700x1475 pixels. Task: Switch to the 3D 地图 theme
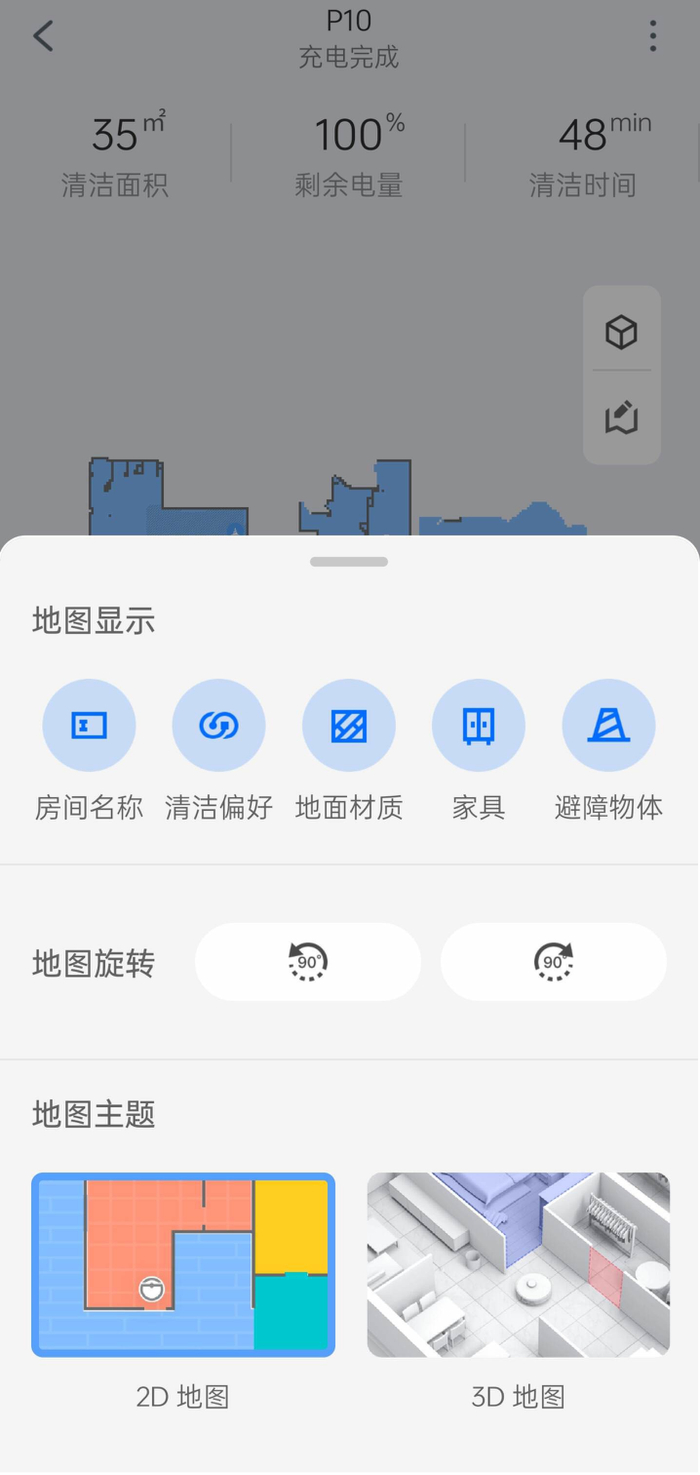point(518,1264)
